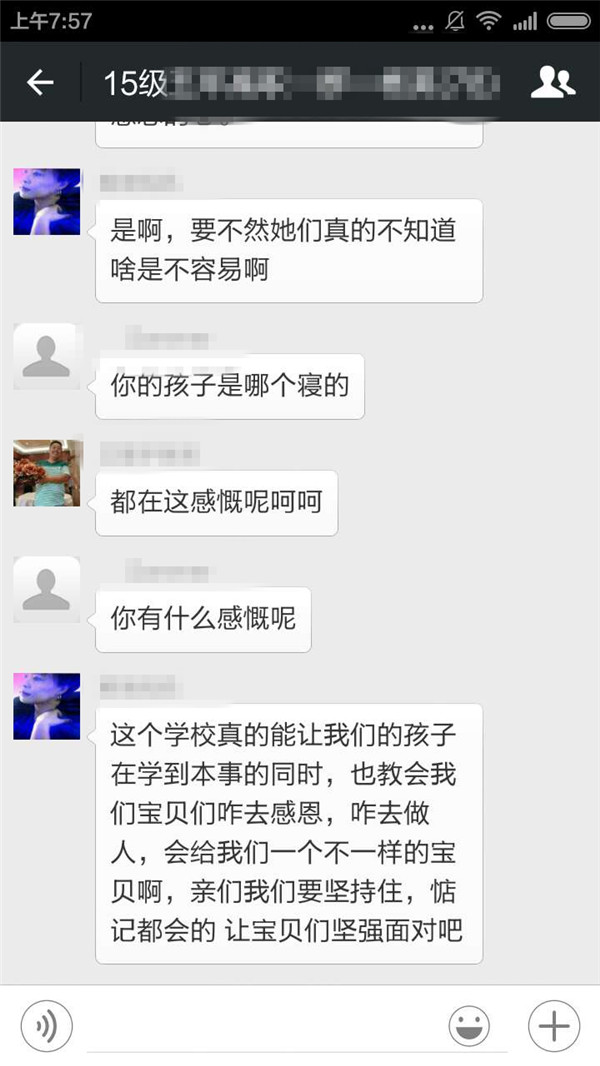600x1066 pixels.
Task: Open the plus attachment menu
Action: 553,1026
